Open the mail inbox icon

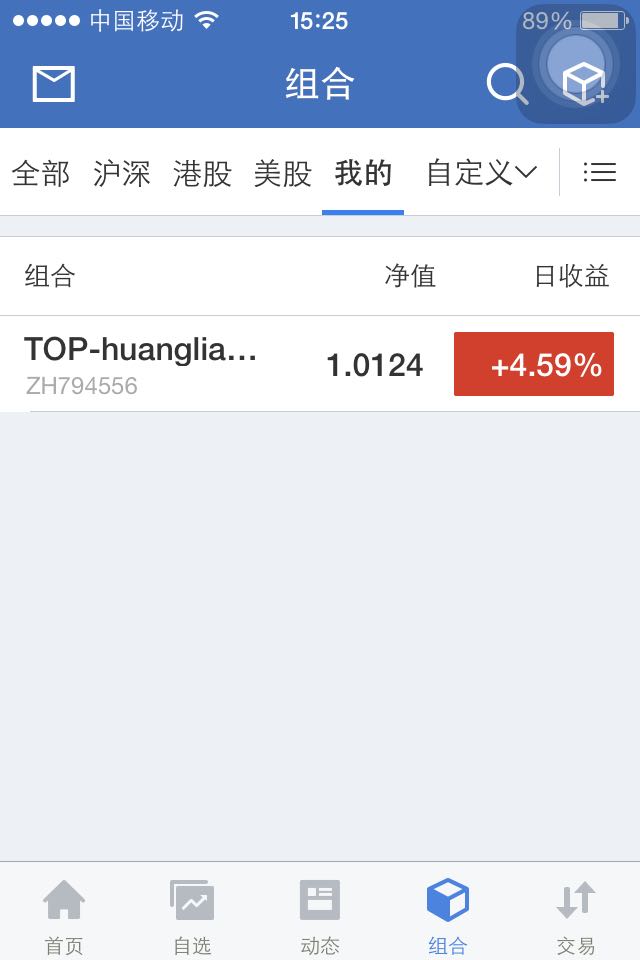(54, 84)
